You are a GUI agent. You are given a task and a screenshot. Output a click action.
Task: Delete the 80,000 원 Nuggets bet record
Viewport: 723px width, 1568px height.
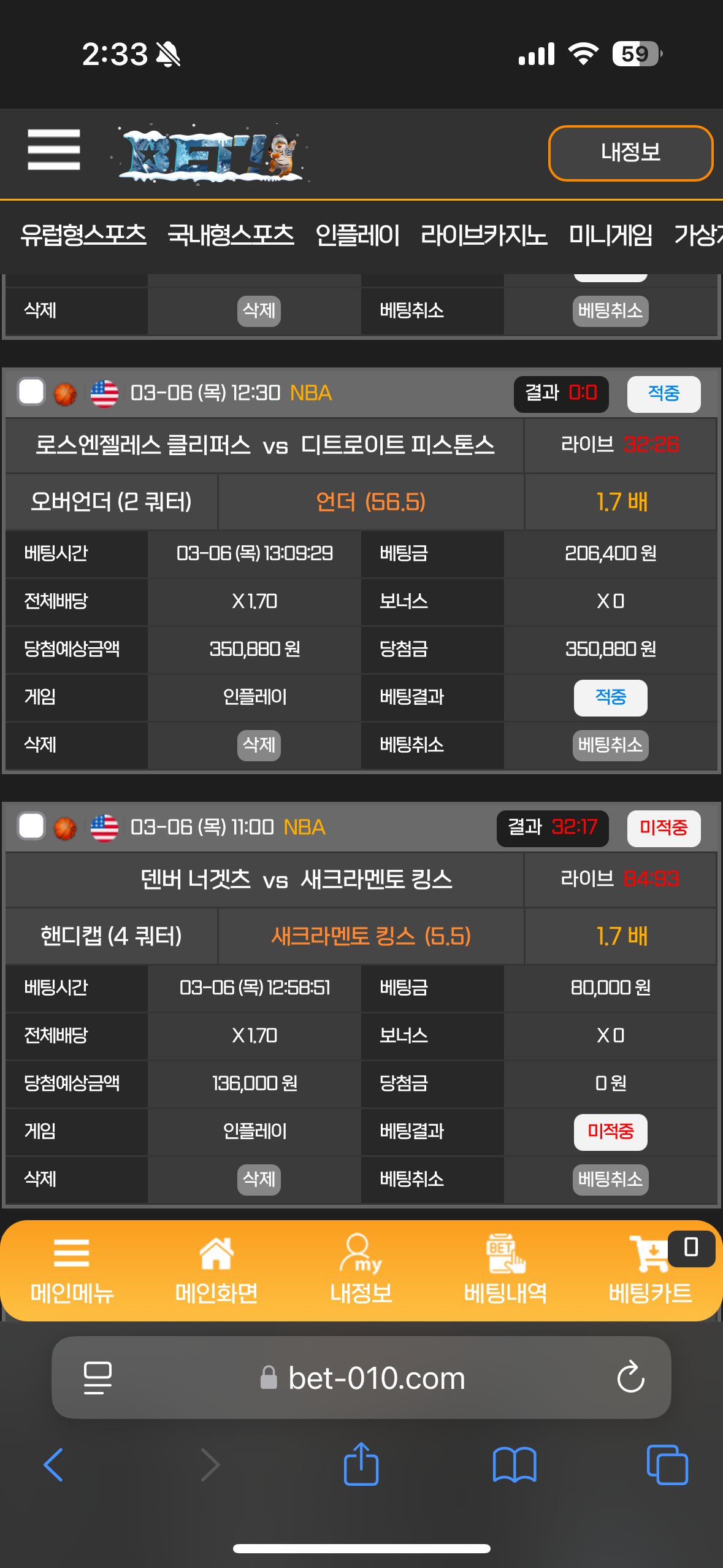click(x=259, y=1179)
